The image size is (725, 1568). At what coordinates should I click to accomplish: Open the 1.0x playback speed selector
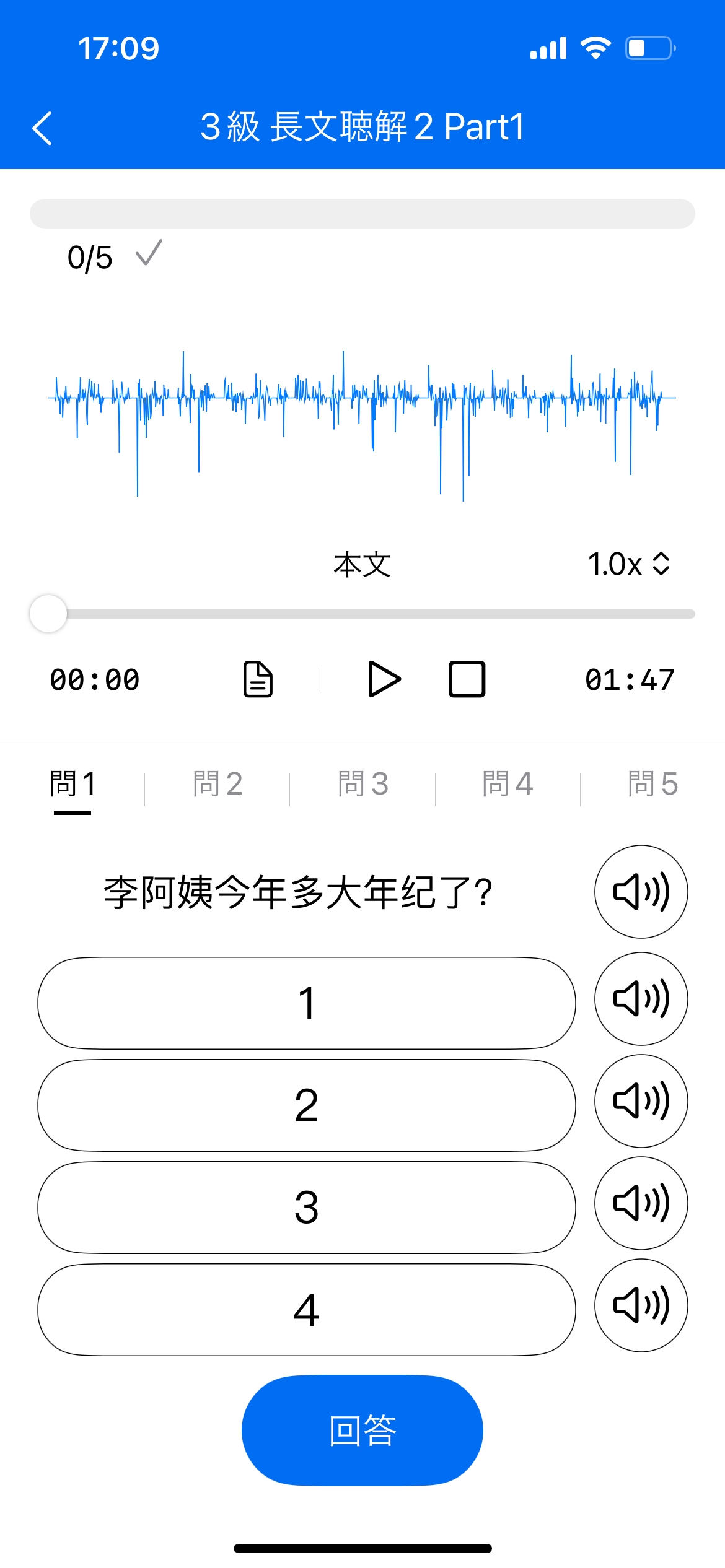(x=628, y=564)
